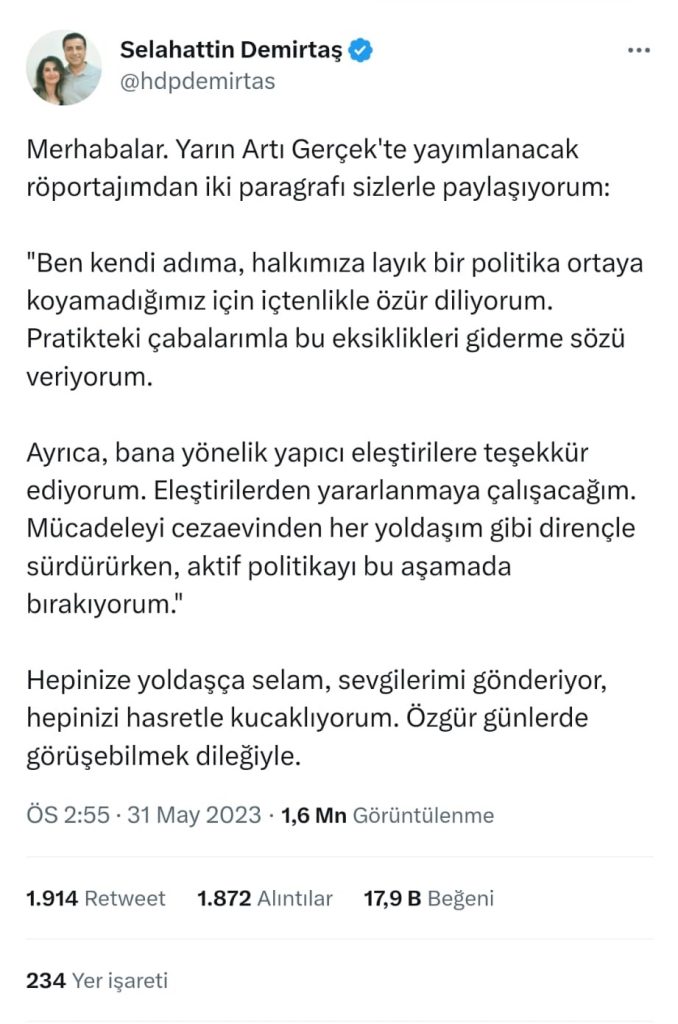
Task: View the 1.872 Alıntılar quote tweets
Action: tap(265, 899)
